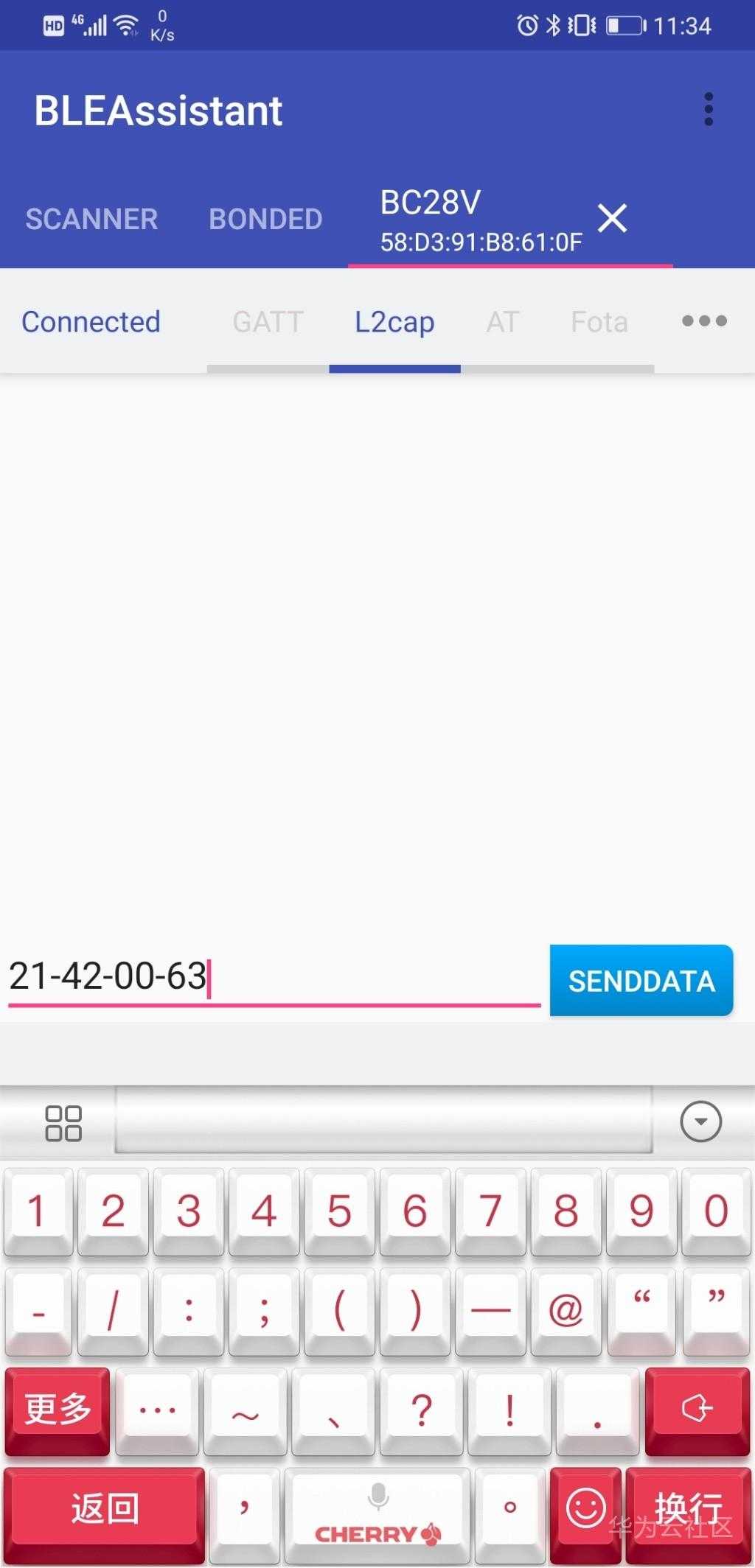Open the keyboard grid menu icon

pyautogui.click(x=63, y=1124)
